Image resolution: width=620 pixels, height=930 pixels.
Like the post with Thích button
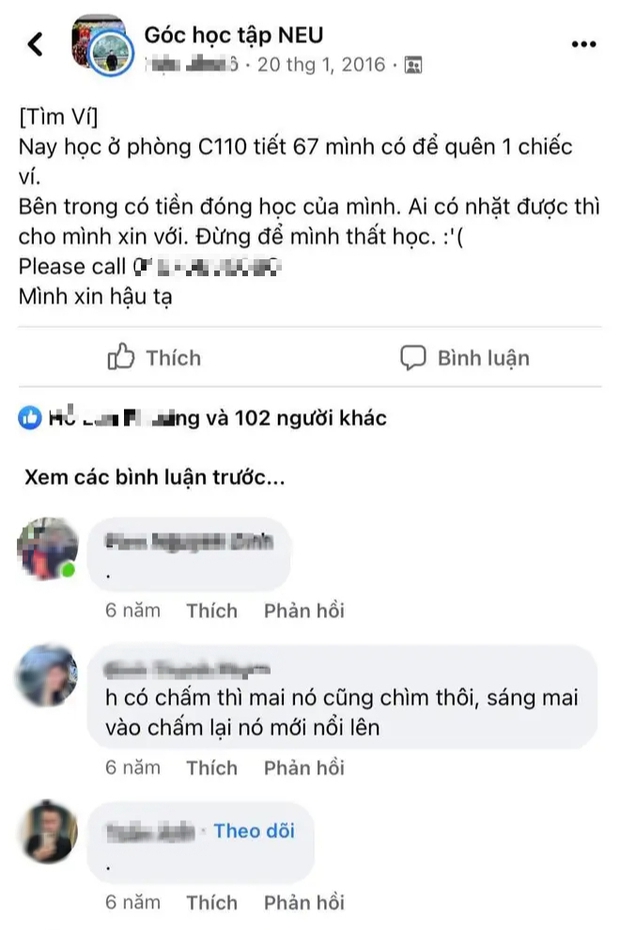pyautogui.click(x=155, y=358)
